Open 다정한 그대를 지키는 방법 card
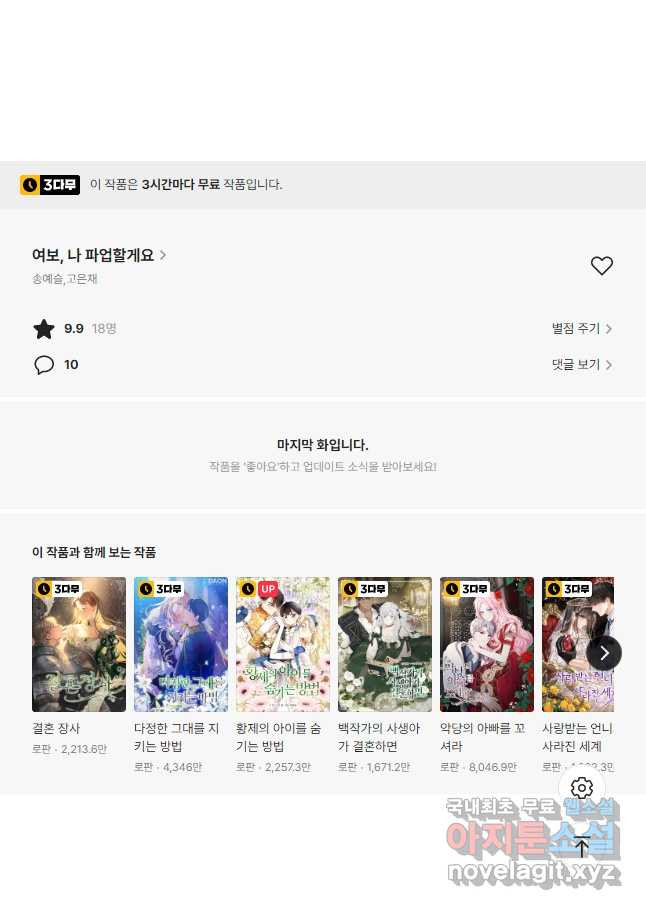The image size is (646, 910). (x=181, y=644)
